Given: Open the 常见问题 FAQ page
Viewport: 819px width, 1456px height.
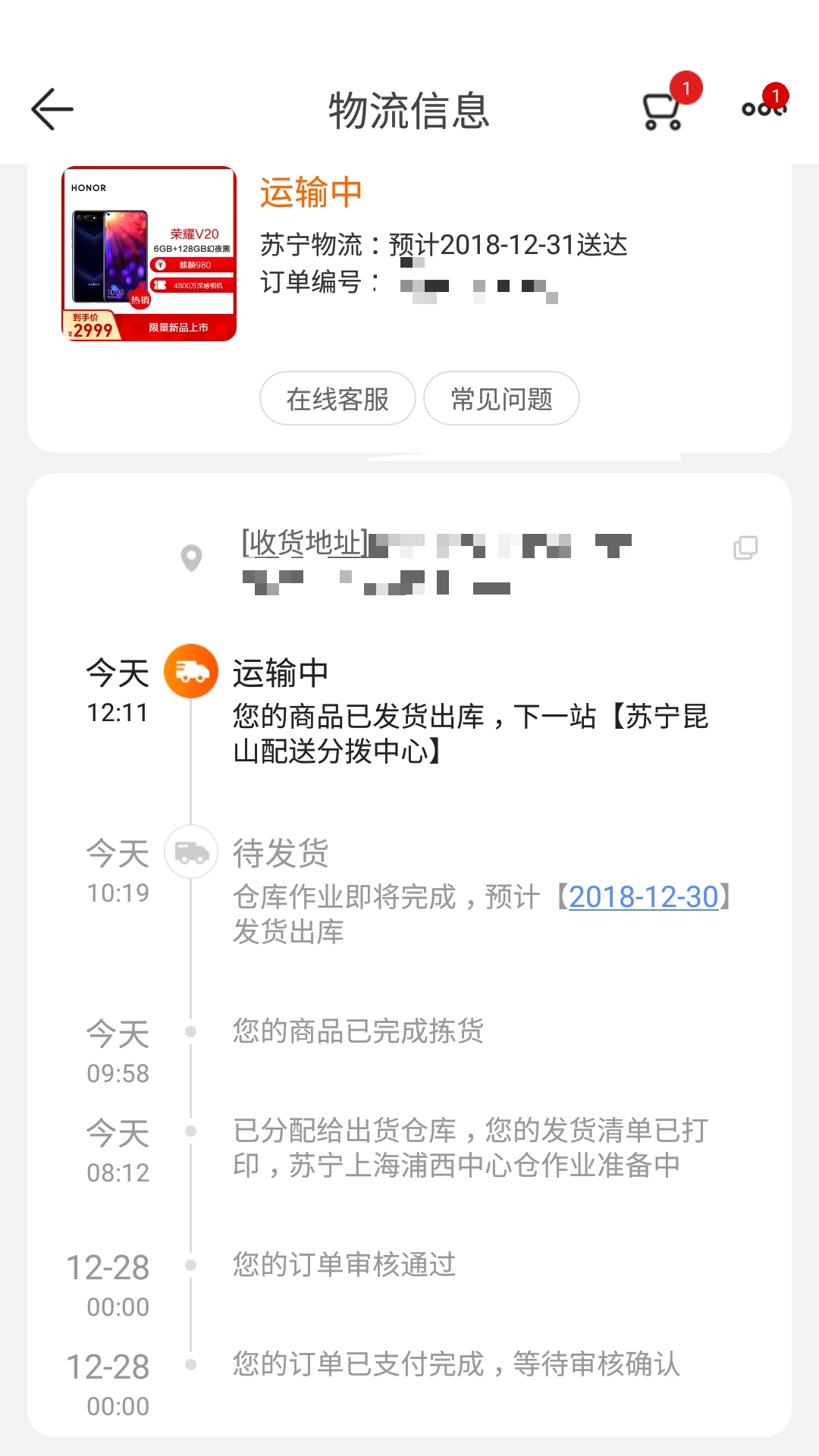Looking at the screenshot, I should [x=501, y=399].
